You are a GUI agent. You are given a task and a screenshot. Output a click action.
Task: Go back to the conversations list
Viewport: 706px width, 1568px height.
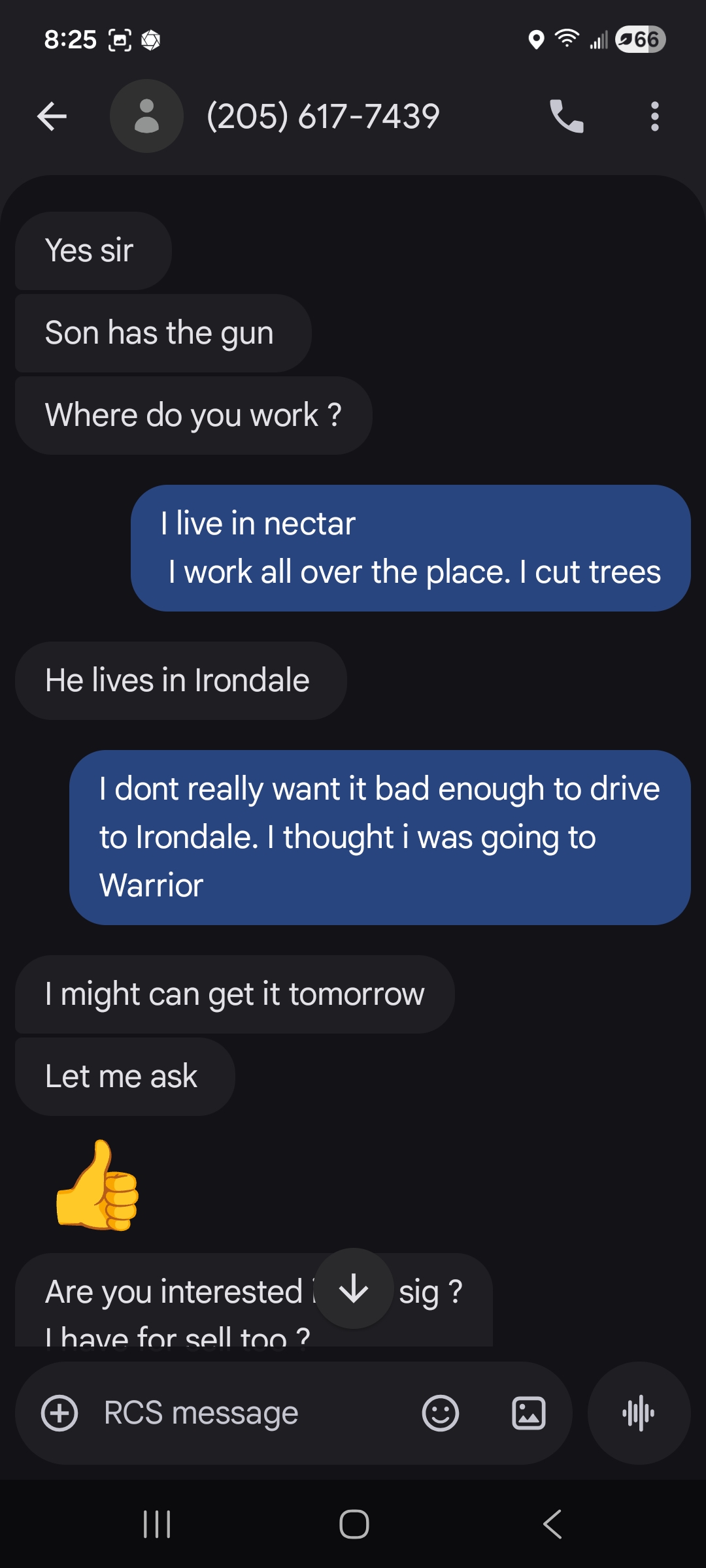pos(52,117)
